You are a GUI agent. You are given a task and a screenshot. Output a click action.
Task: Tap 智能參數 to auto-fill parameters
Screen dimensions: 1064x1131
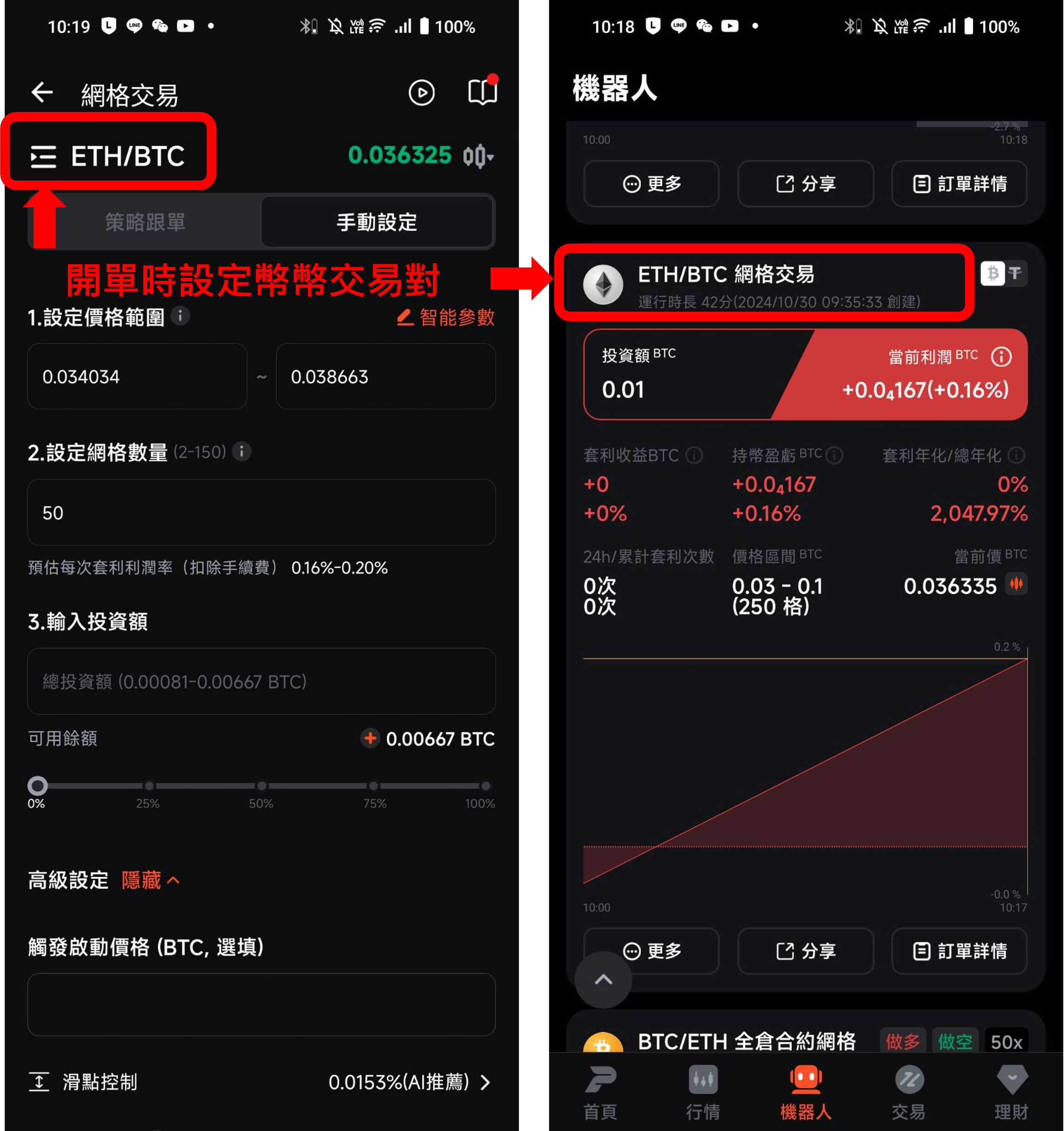446,318
